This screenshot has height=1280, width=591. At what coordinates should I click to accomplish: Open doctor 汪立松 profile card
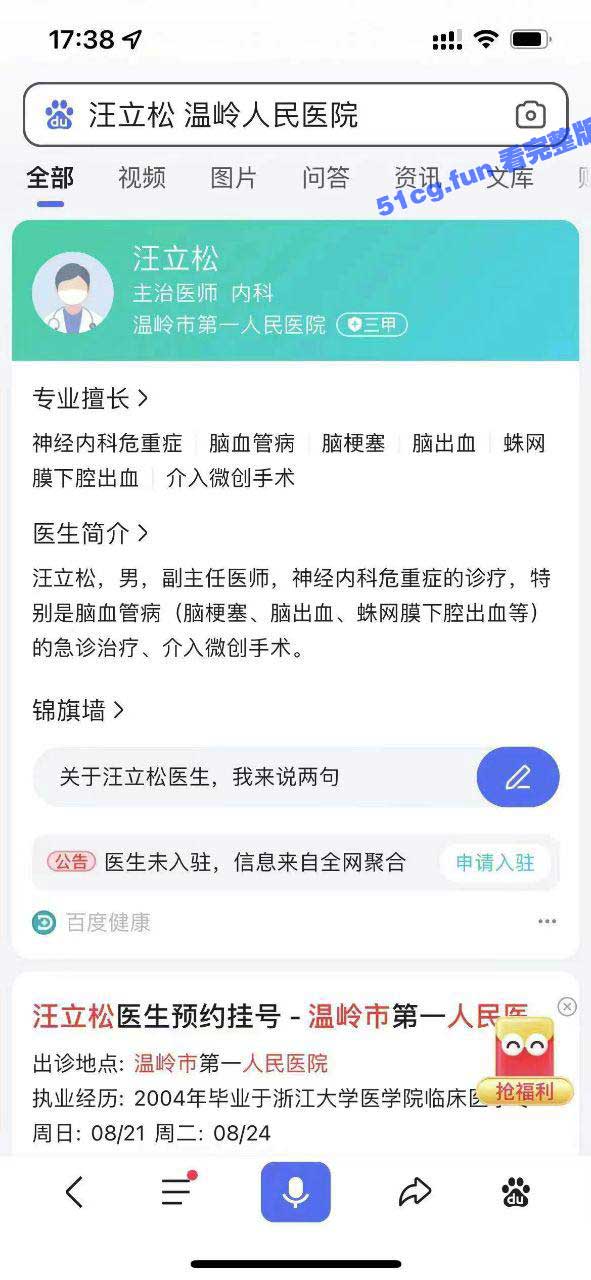(295, 291)
